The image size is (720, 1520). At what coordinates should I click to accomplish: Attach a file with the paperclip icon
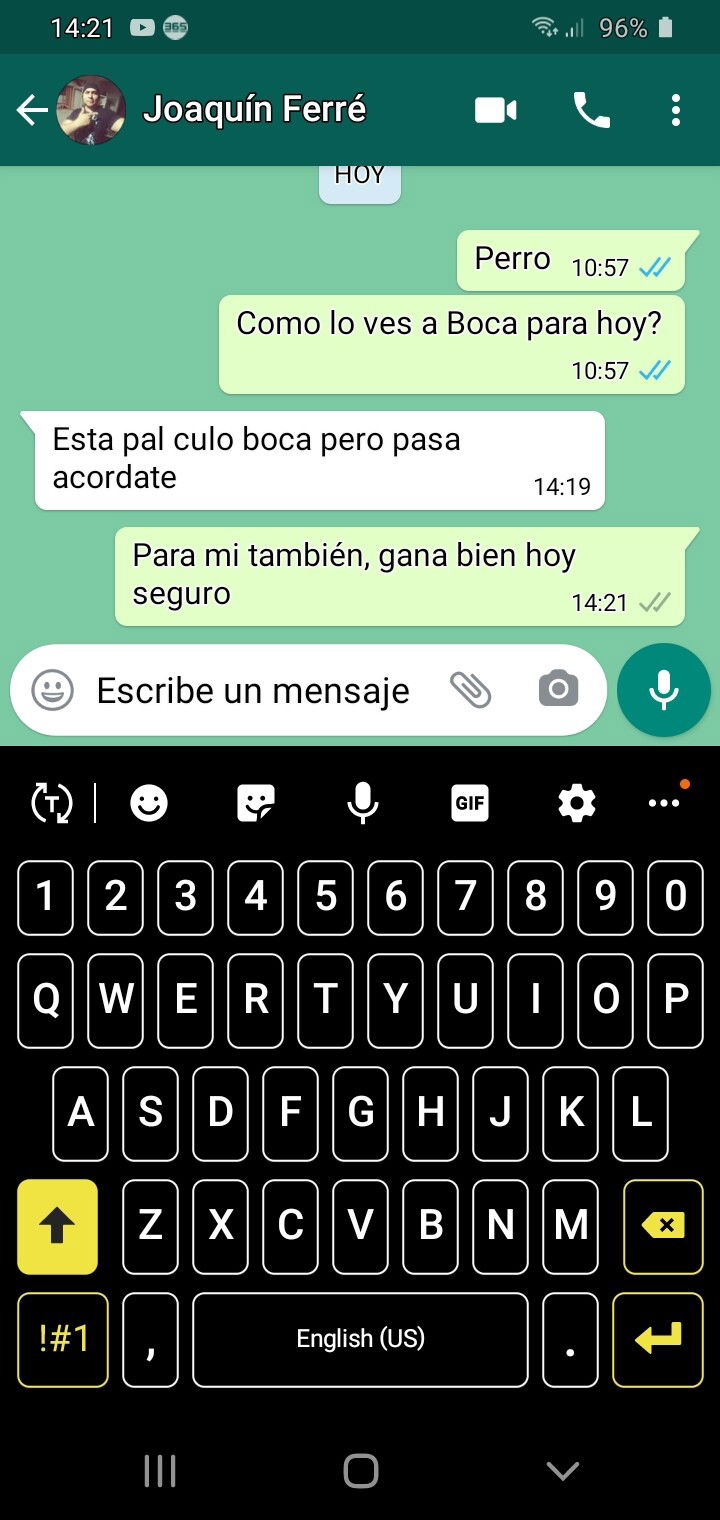pyautogui.click(x=470, y=690)
